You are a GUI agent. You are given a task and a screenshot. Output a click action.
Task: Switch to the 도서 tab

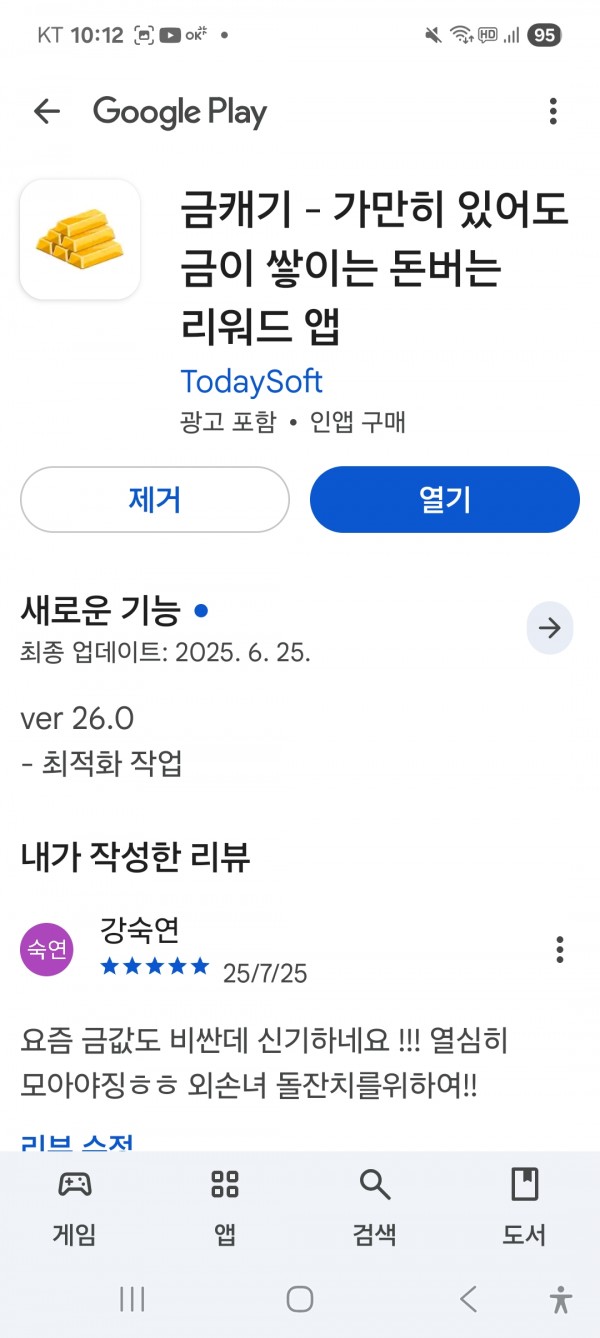click(x=524, y=1207)
